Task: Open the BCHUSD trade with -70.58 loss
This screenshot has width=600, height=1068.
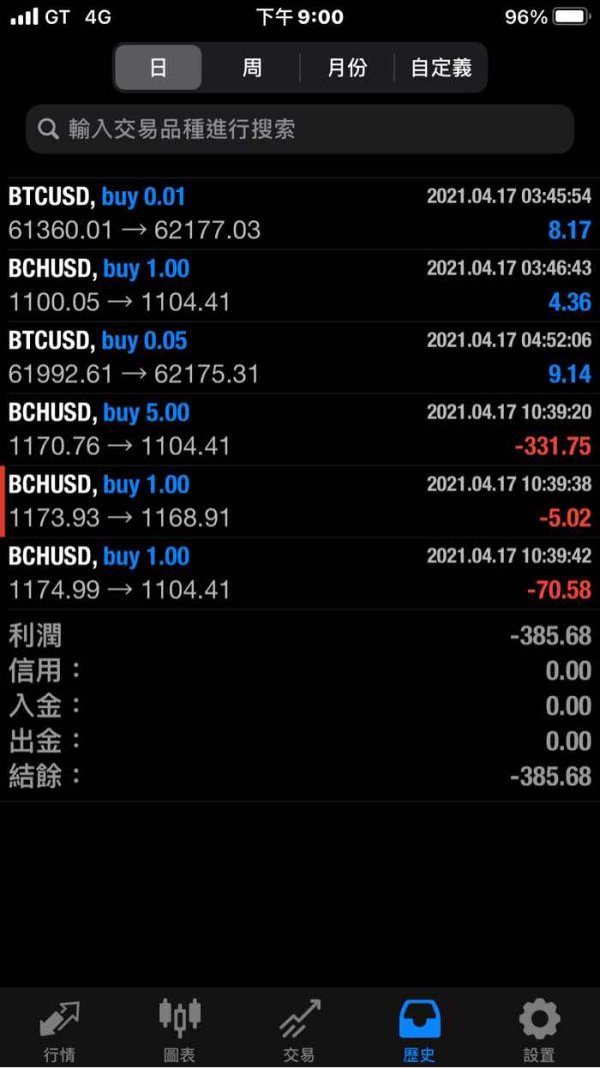Action: 300,573
